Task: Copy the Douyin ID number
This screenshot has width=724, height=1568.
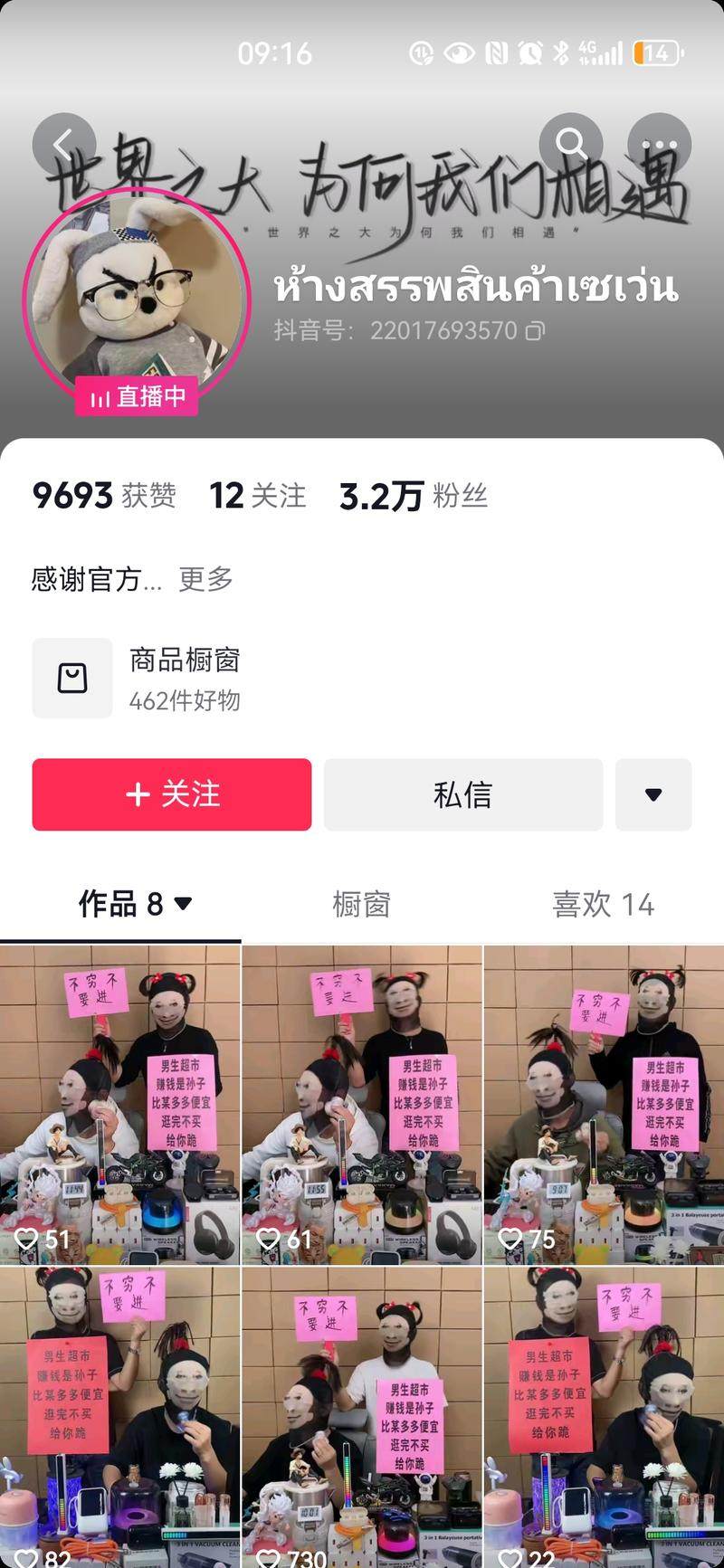Action: (536, 331)
